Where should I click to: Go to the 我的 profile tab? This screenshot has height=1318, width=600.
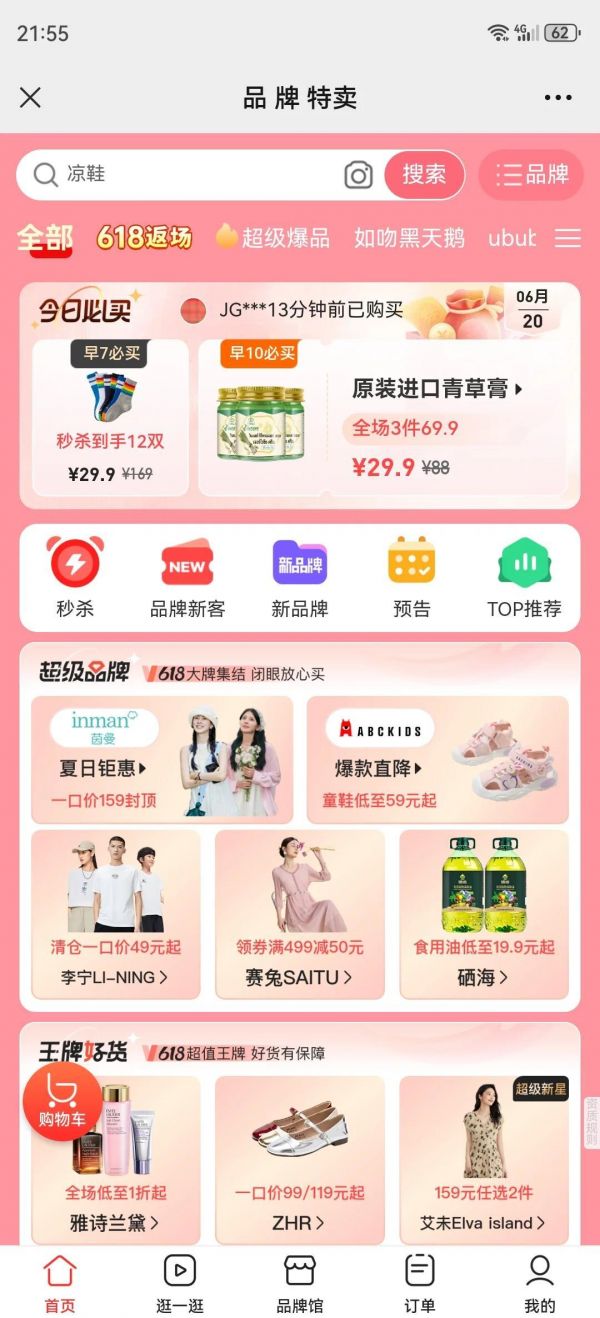click(540, 1284)
